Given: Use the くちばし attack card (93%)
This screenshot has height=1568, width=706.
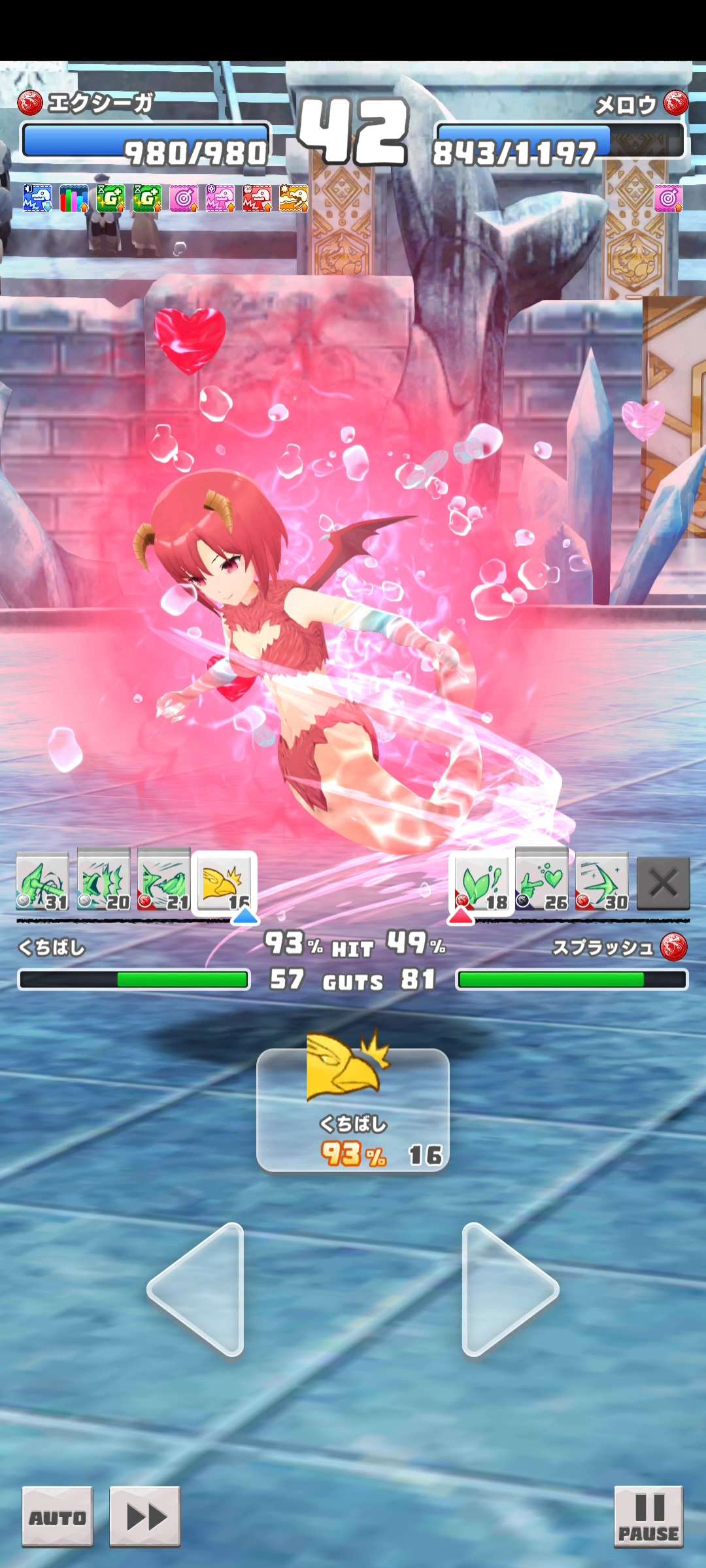Looking at the screenshot, I should (x=353, y=1111).
